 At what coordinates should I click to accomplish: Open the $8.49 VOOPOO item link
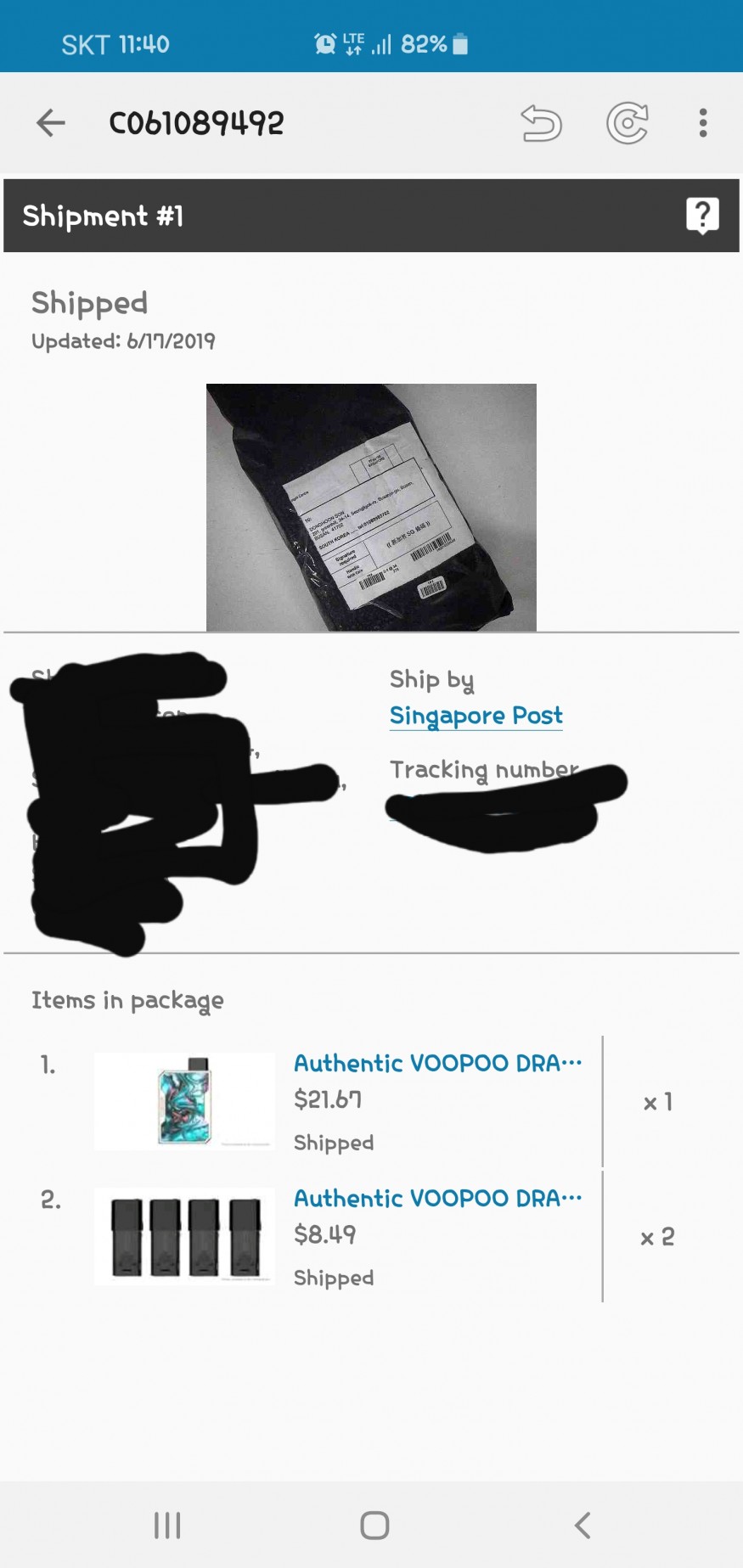click(x=437, y=1198)
